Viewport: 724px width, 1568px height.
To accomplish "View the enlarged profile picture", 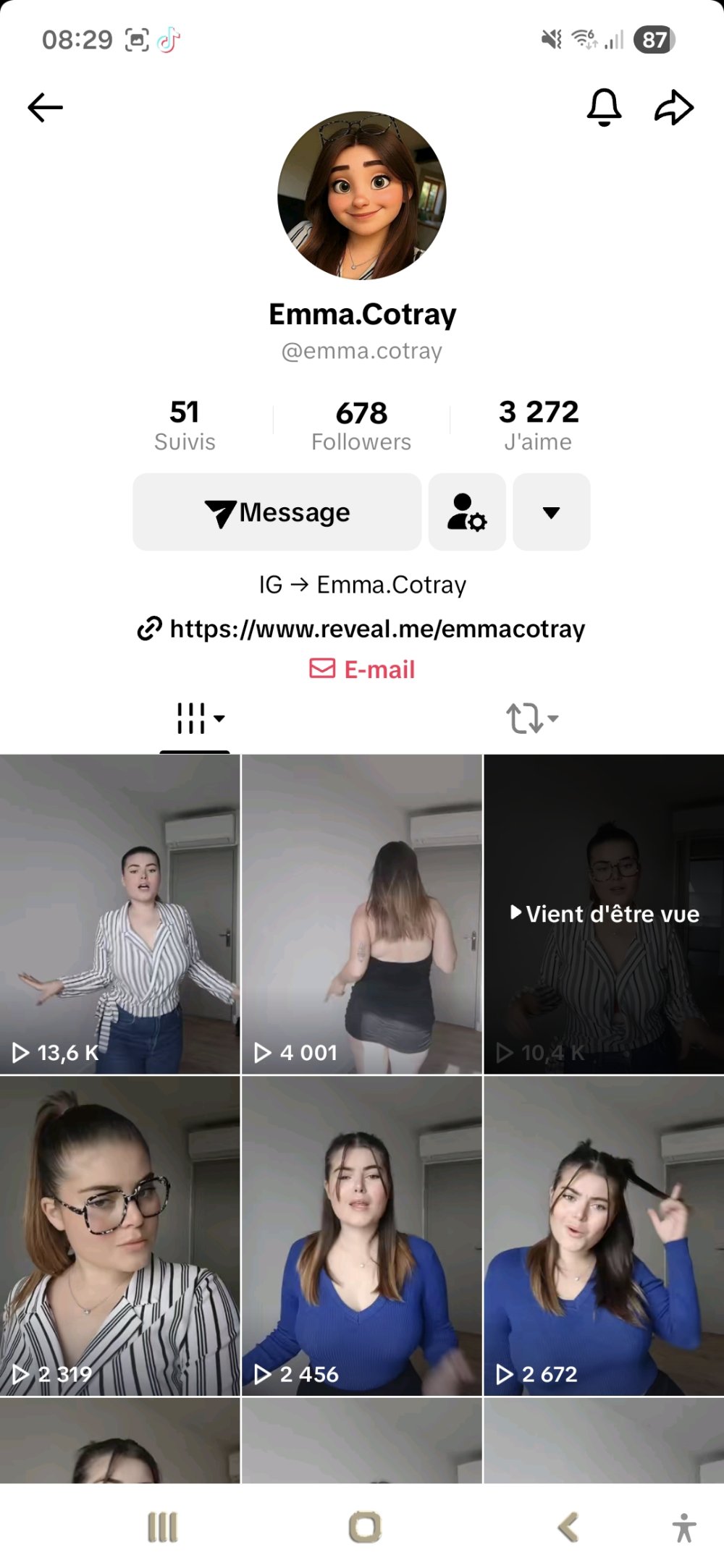I will 362,195.
